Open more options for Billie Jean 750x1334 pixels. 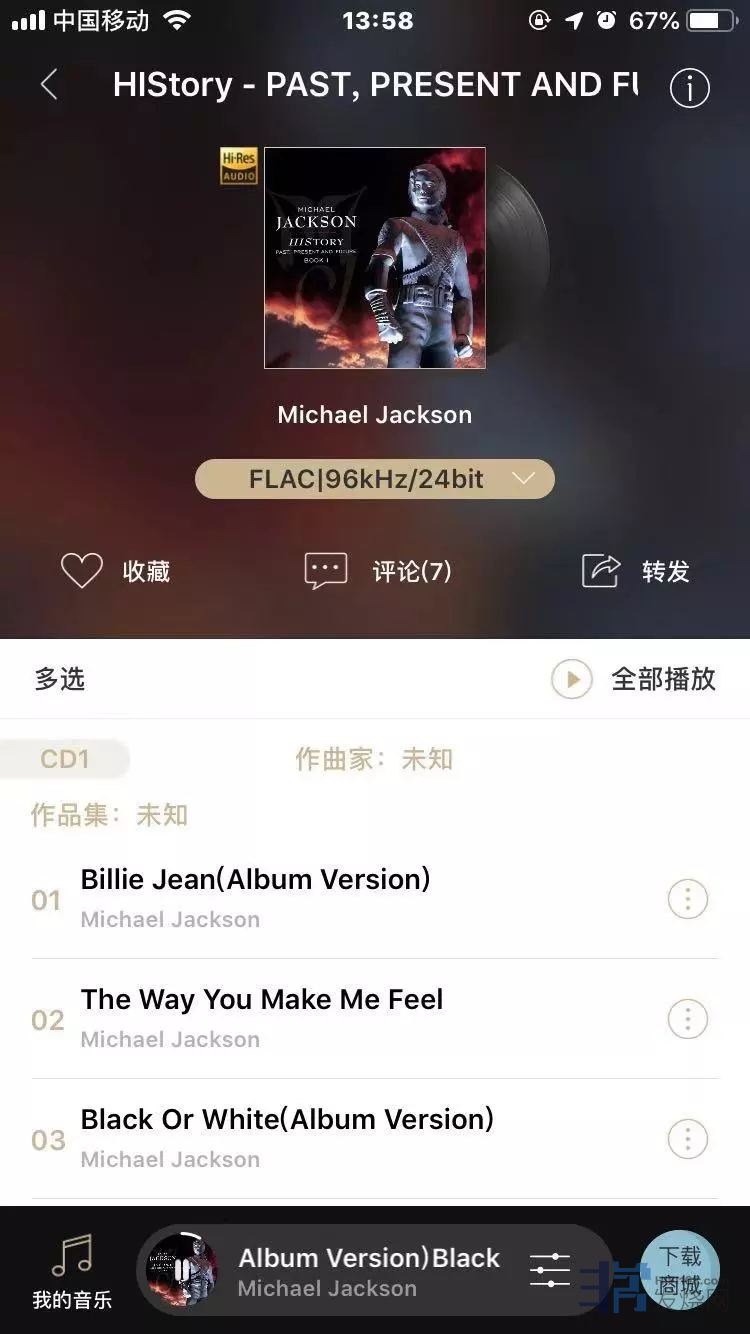point(687,899)
